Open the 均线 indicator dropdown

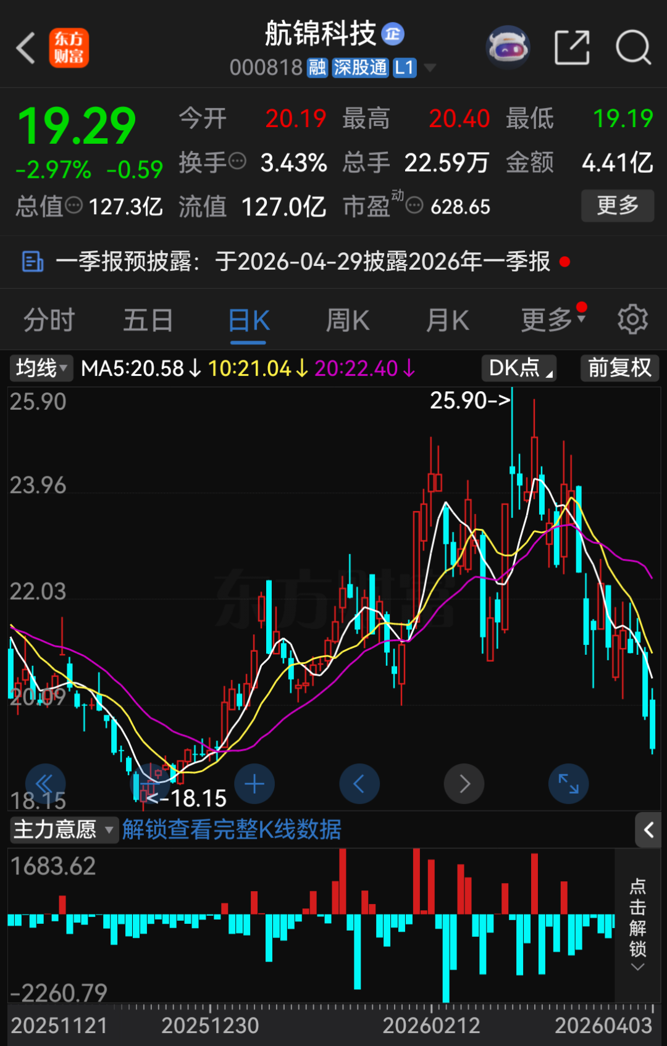tap(41, 368)
